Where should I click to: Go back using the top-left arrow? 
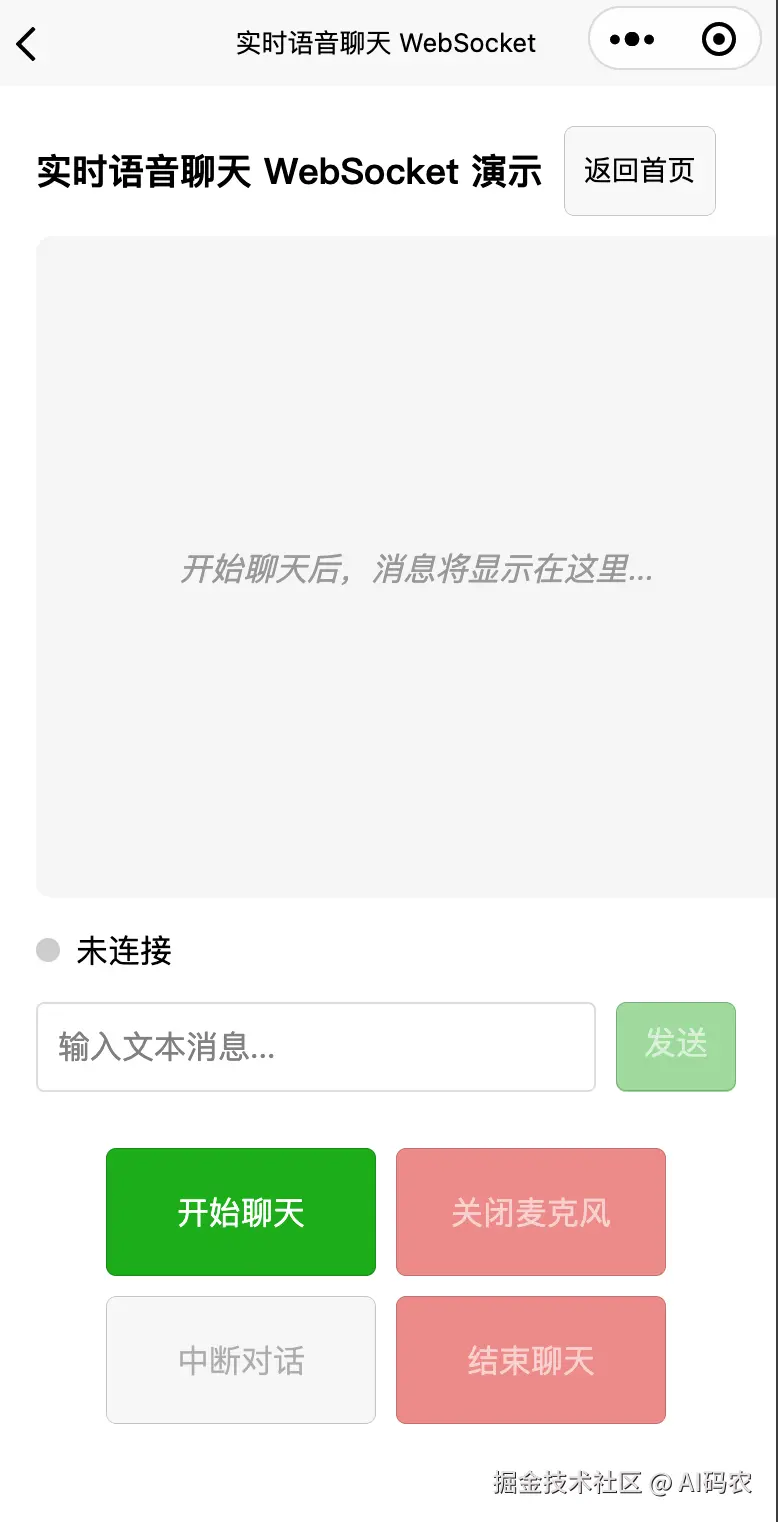pyautogui.click(x=27, y=44)
